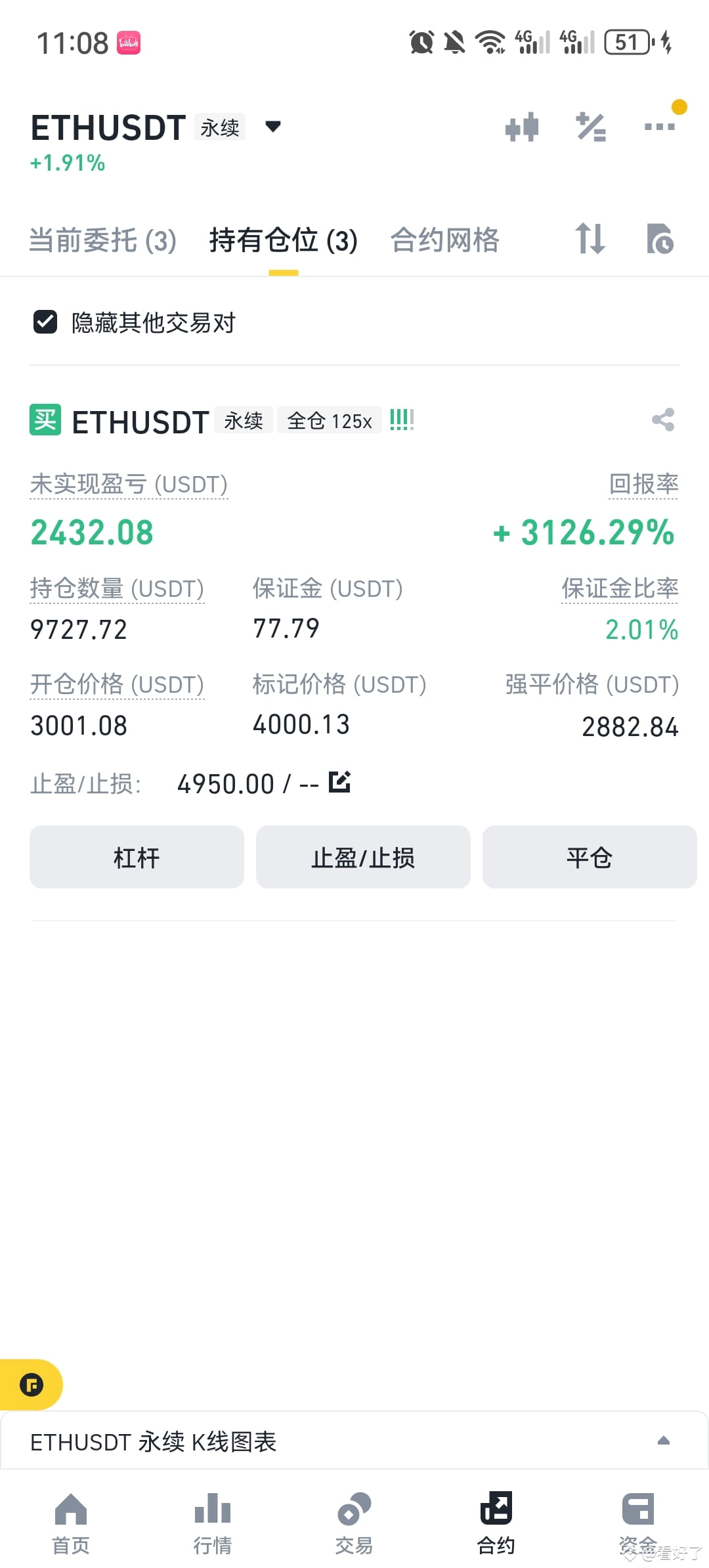The width and height of the screenshot is (709, 1568).
Task: Switch to the 合约网格 tab
Action: 445,240
